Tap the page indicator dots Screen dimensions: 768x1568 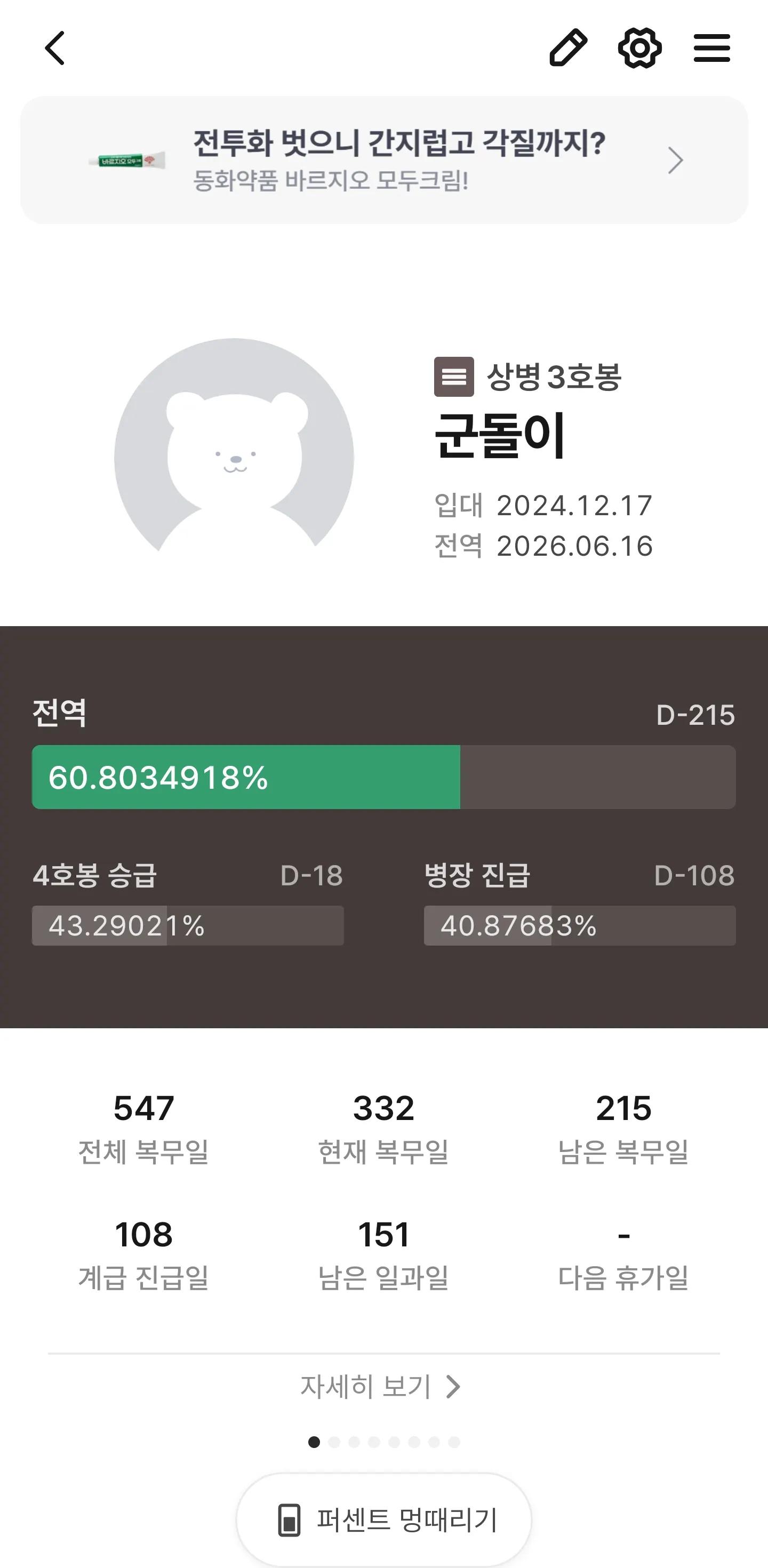[x=384, y=1442]
